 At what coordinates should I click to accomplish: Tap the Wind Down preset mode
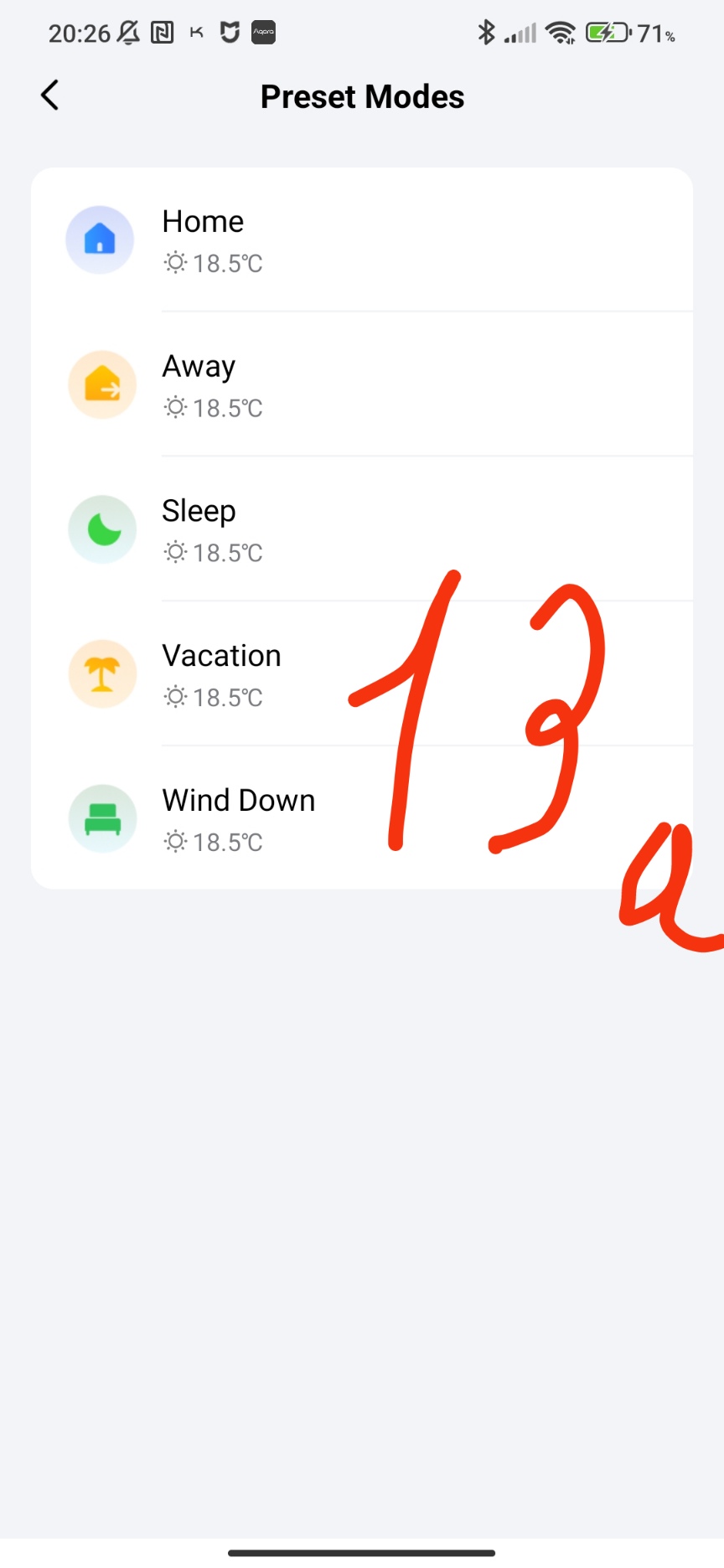coord(238,818)
